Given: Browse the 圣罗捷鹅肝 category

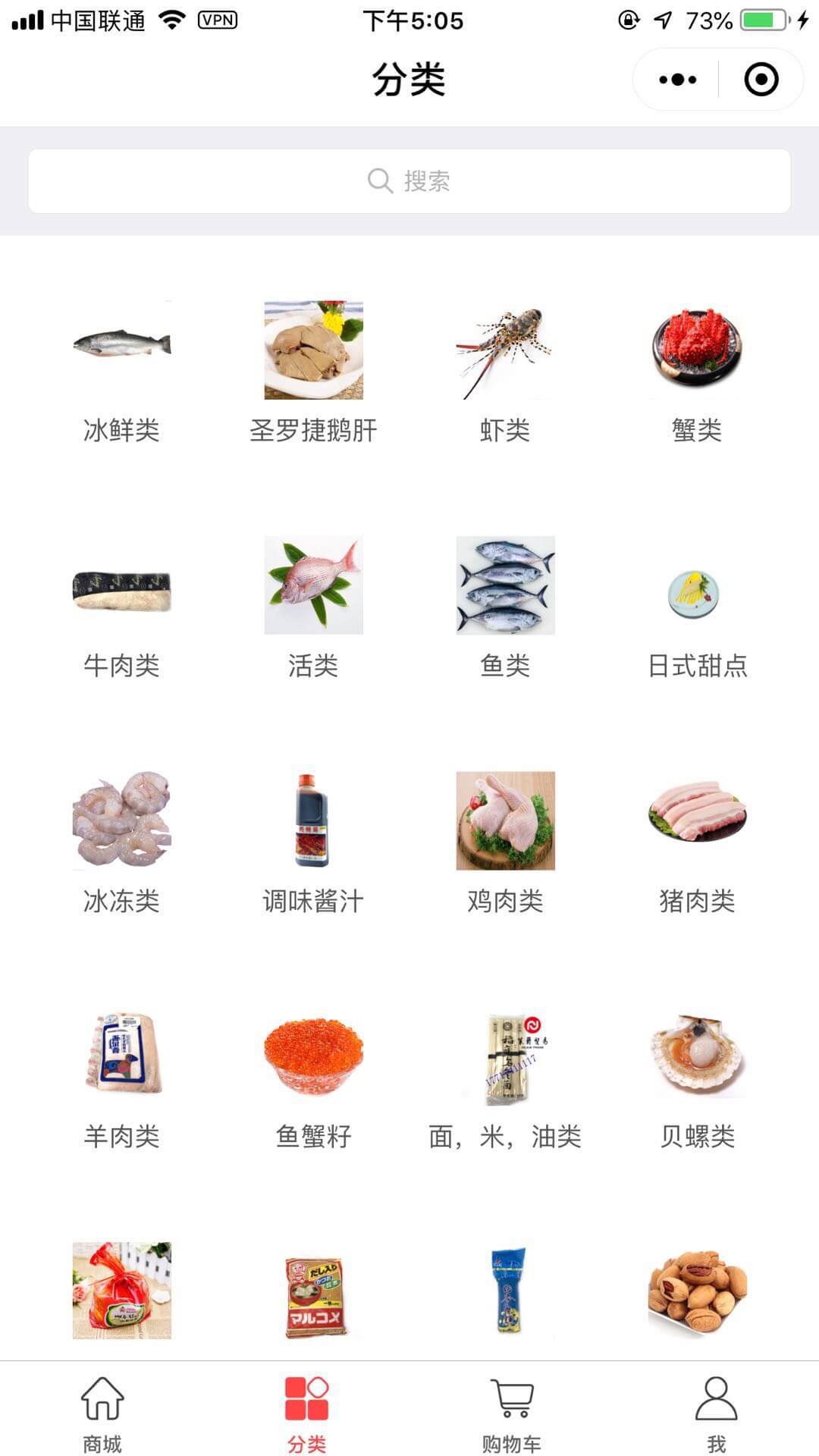Looking at the screenshot, I should pyautogui.click(x=313, y=372).
